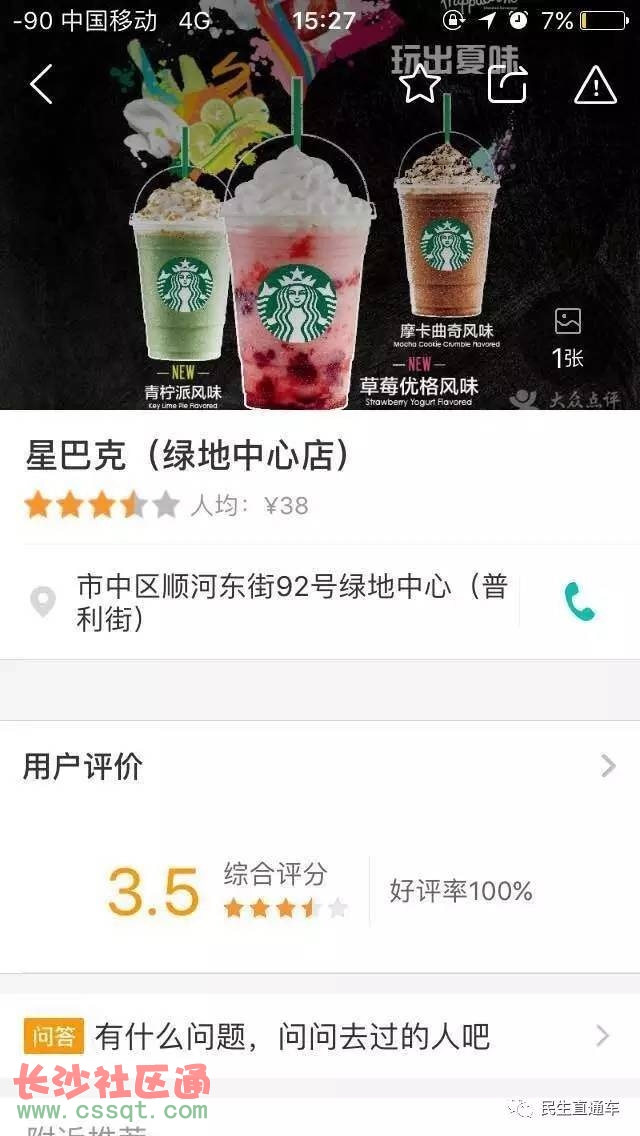Open the 用户评价 reviews section
Screen dimensions: 640x1136
pos(320,767)
